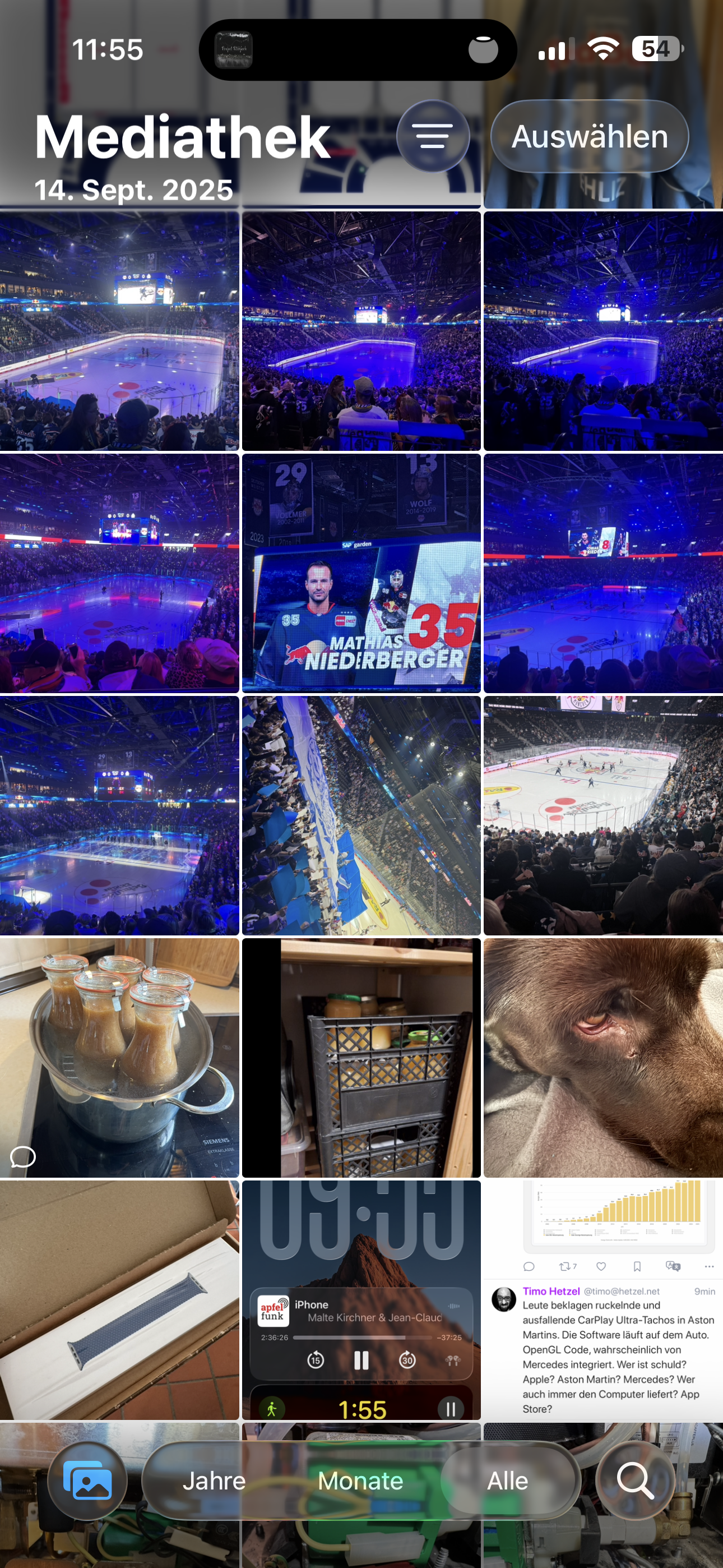Open the watch band in box photo
Screen dimensions: 723x1568
(119, 1299)
